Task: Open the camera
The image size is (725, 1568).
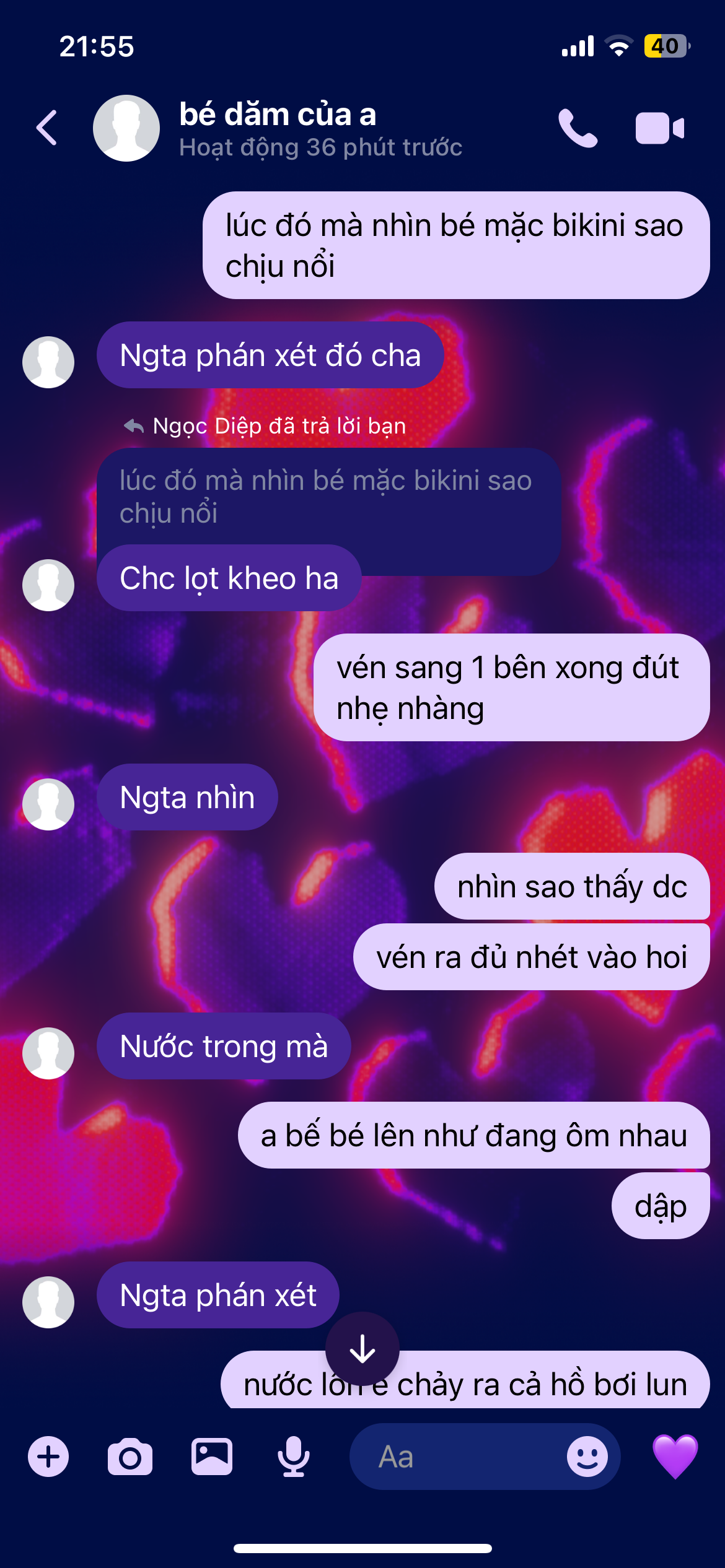Action: (130, 1457)
